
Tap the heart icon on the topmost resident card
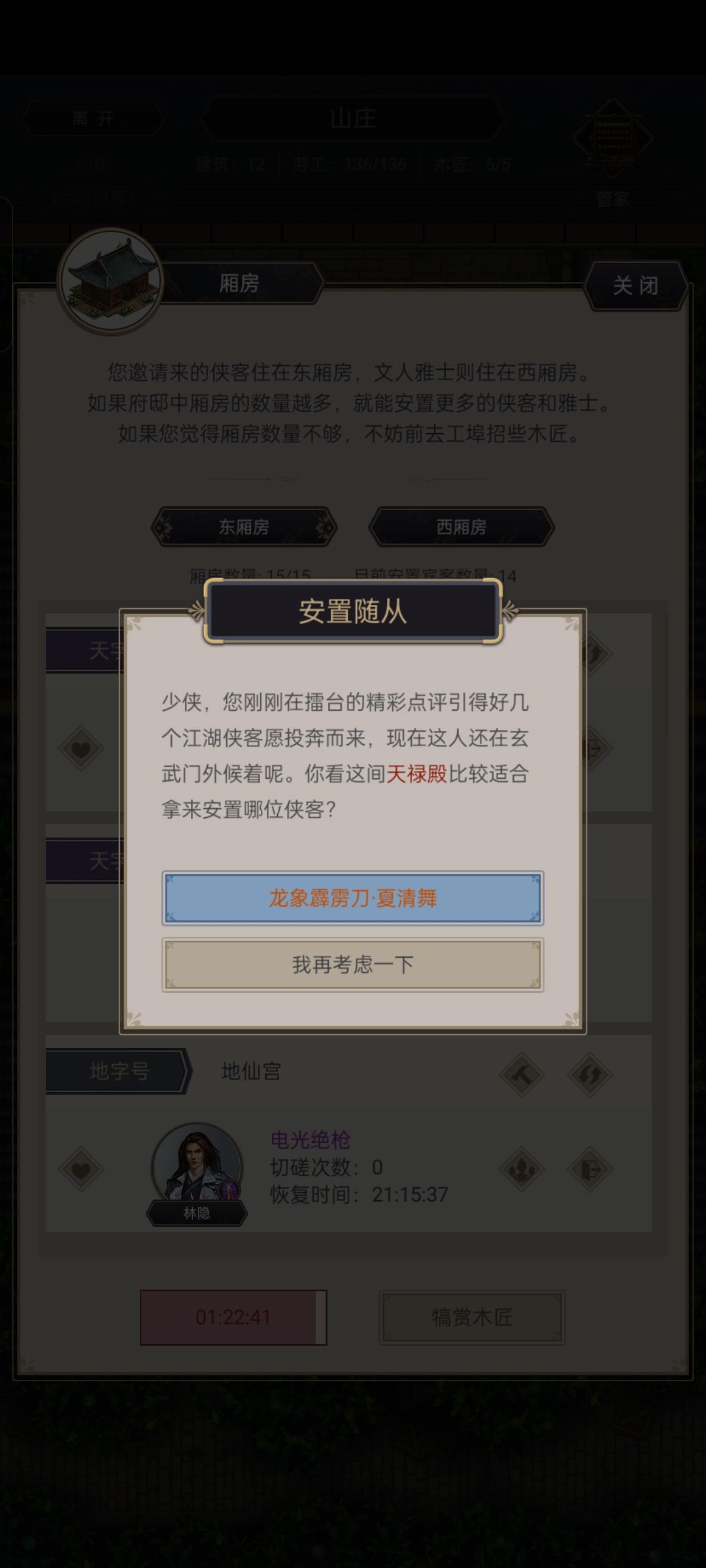click(81, 748)
